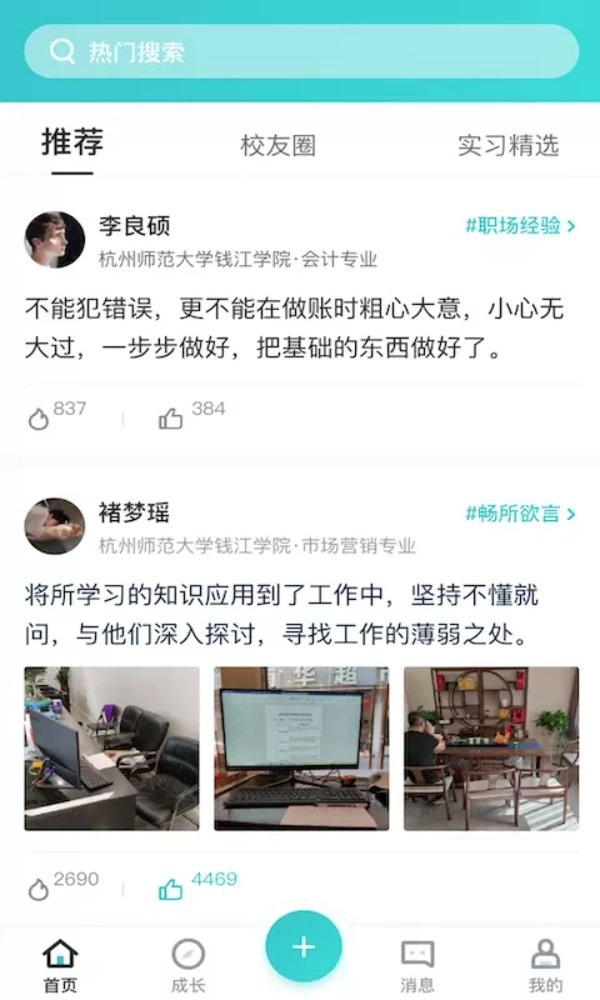Open 褚梦瑶's profile avatar
The width and height of the screenshot is (600, 1000).
tap(54, 527)
